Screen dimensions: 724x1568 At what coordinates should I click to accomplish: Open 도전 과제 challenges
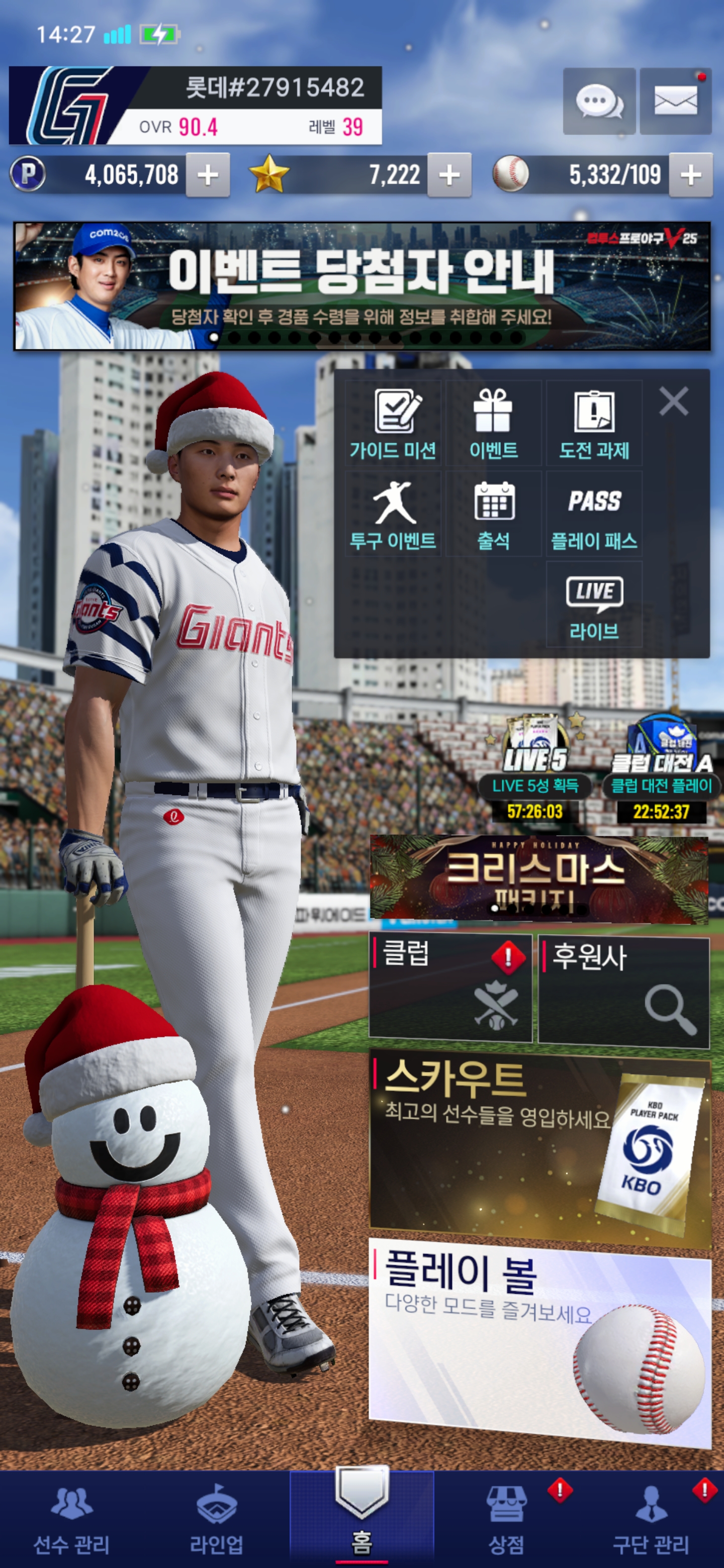[594, 424]
